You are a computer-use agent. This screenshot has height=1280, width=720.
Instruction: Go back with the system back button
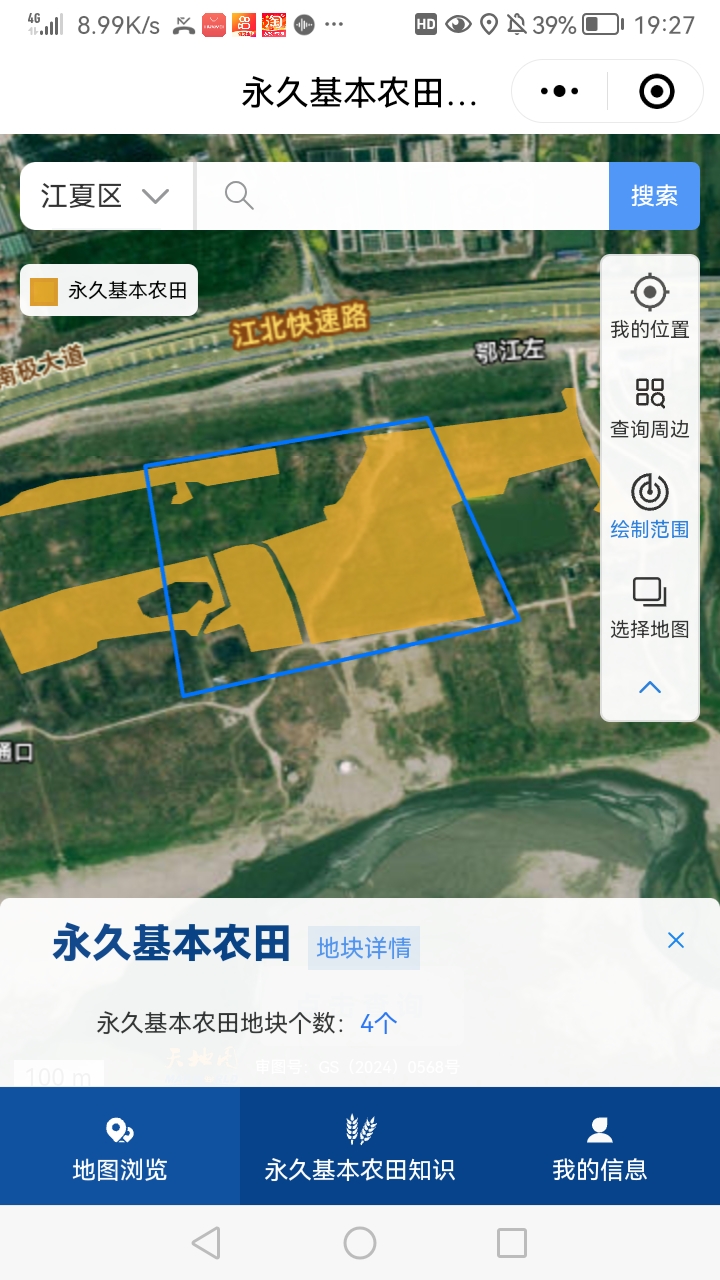[206, 1243]
